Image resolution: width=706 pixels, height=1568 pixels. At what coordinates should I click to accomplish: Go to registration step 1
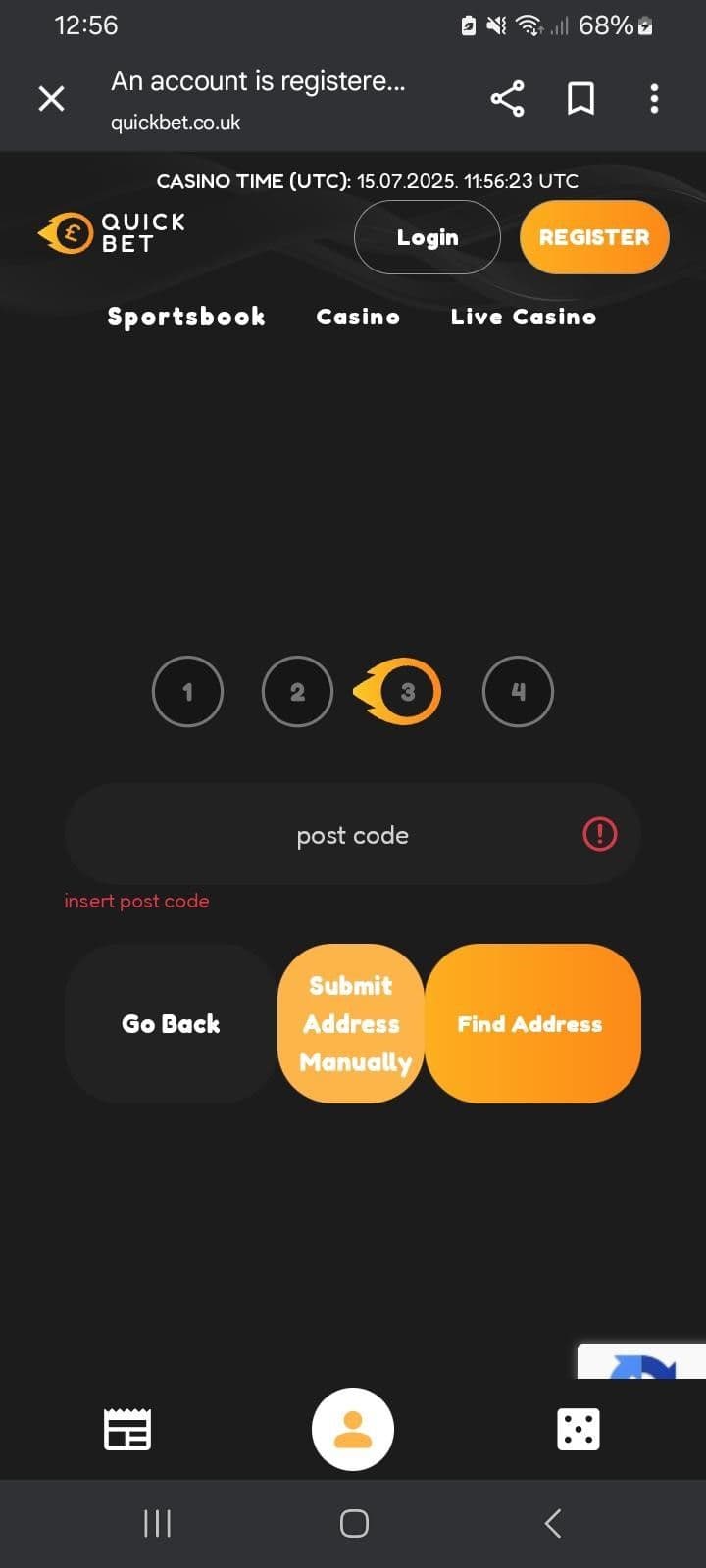coord(187,692)
